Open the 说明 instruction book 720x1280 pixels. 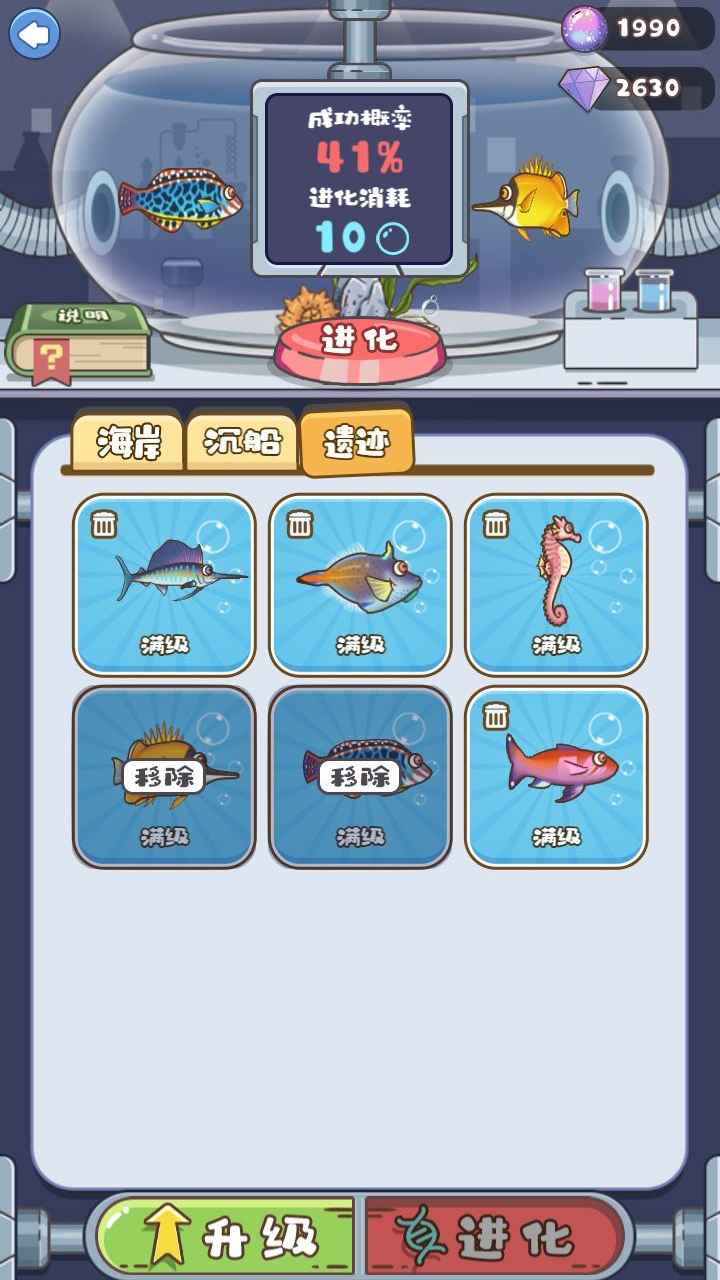tap(78, 340)
